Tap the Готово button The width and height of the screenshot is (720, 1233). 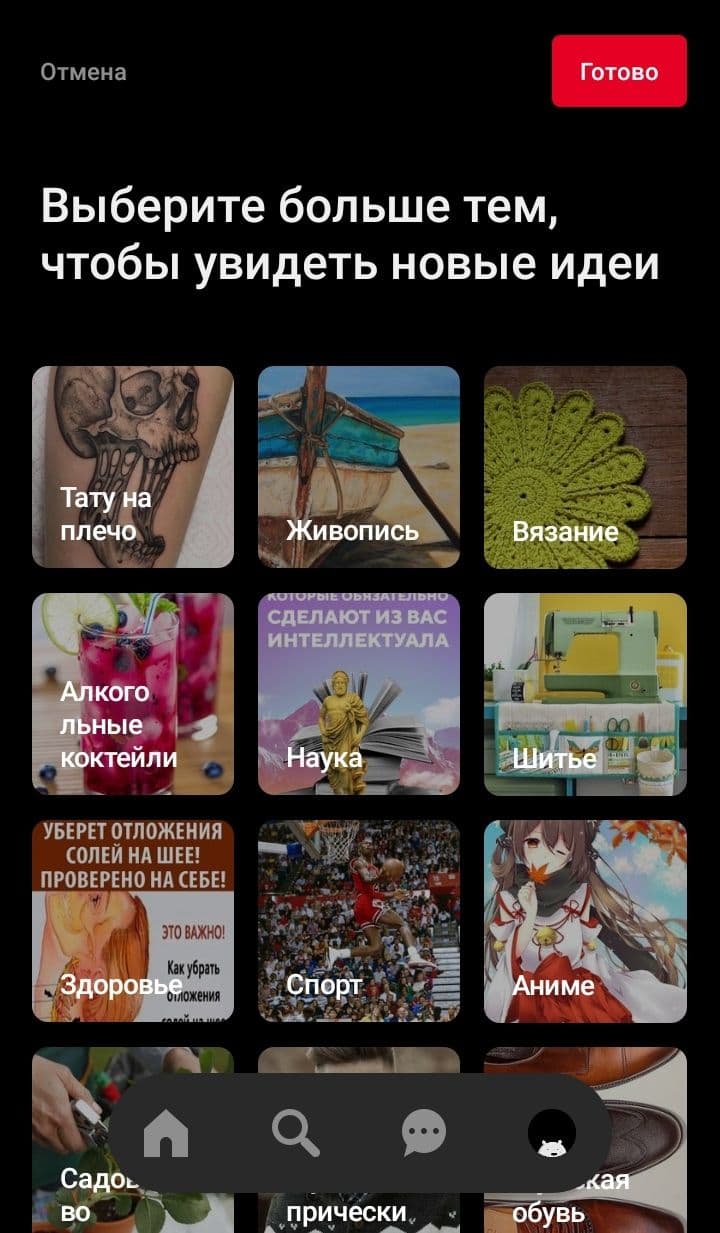pyautogui.click(x=619, y=71)
